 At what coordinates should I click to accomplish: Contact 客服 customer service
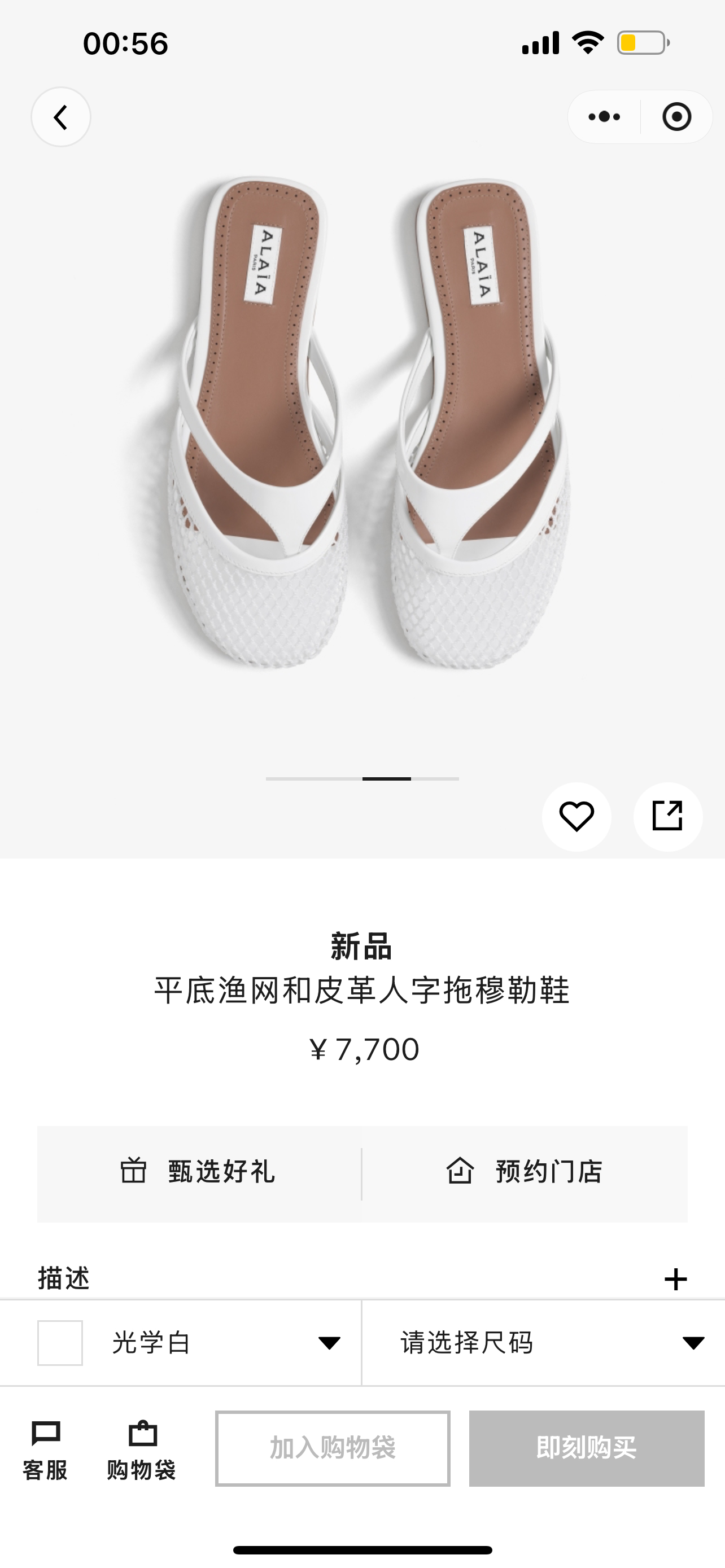(x=45, y=1450)
